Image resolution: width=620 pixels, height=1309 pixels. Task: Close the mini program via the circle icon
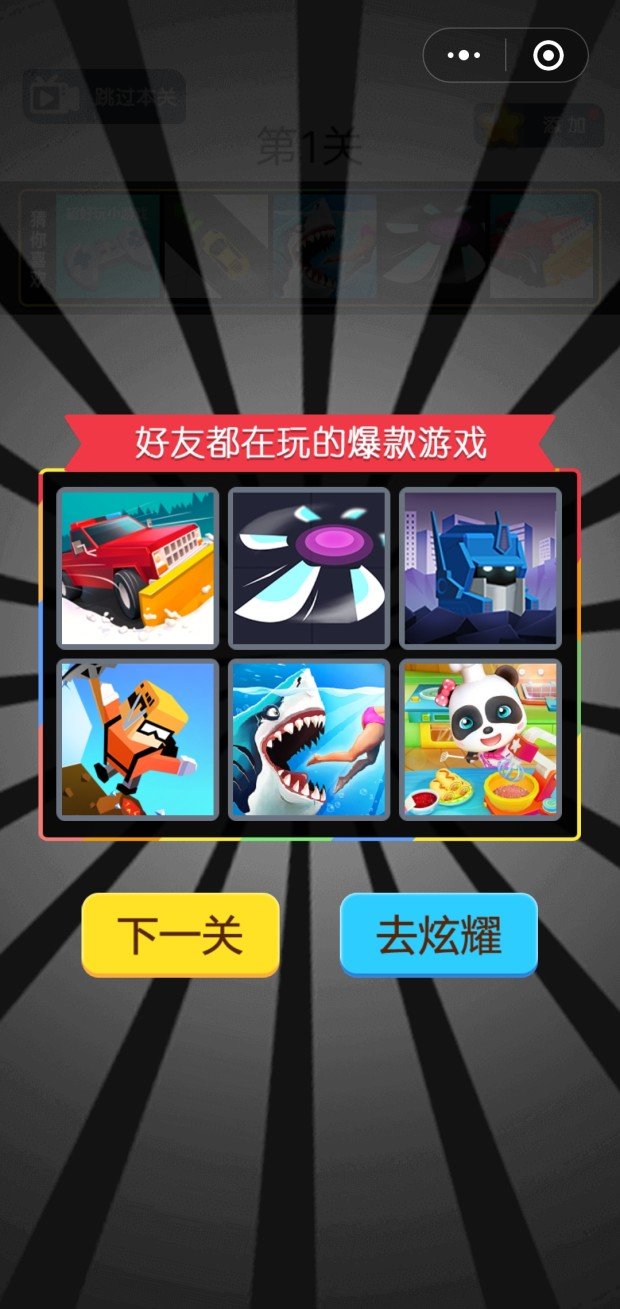[548, 55]
